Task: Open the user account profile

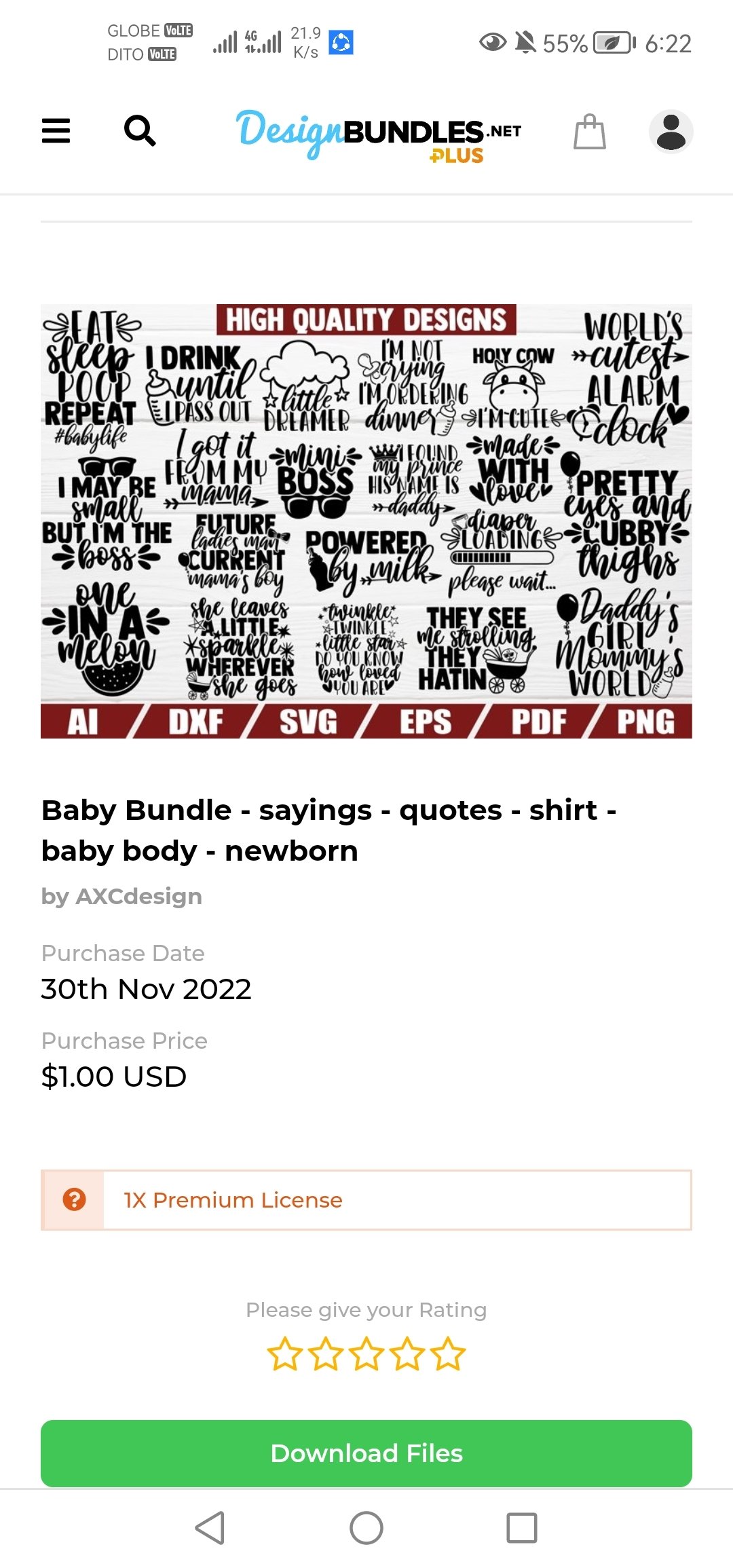Action: pyautogui.click(x=671, y=131)
